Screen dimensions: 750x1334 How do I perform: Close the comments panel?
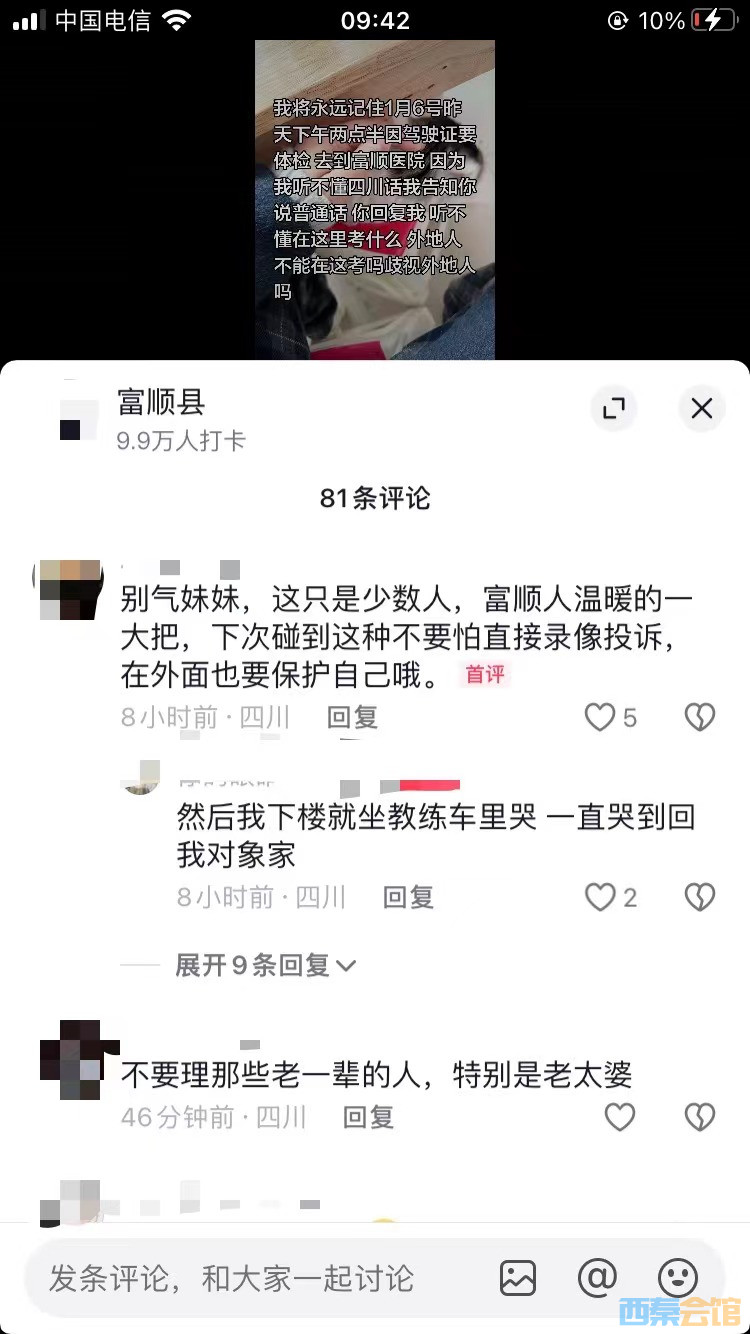point(702,408)
